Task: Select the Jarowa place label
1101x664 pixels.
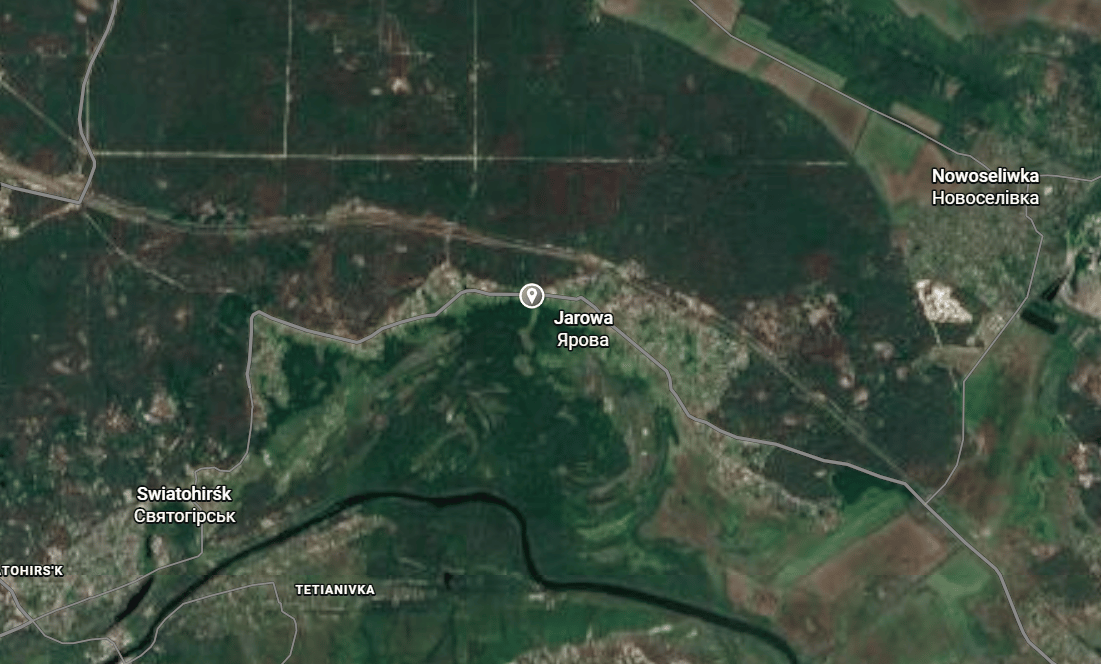Action: (583, 328)
